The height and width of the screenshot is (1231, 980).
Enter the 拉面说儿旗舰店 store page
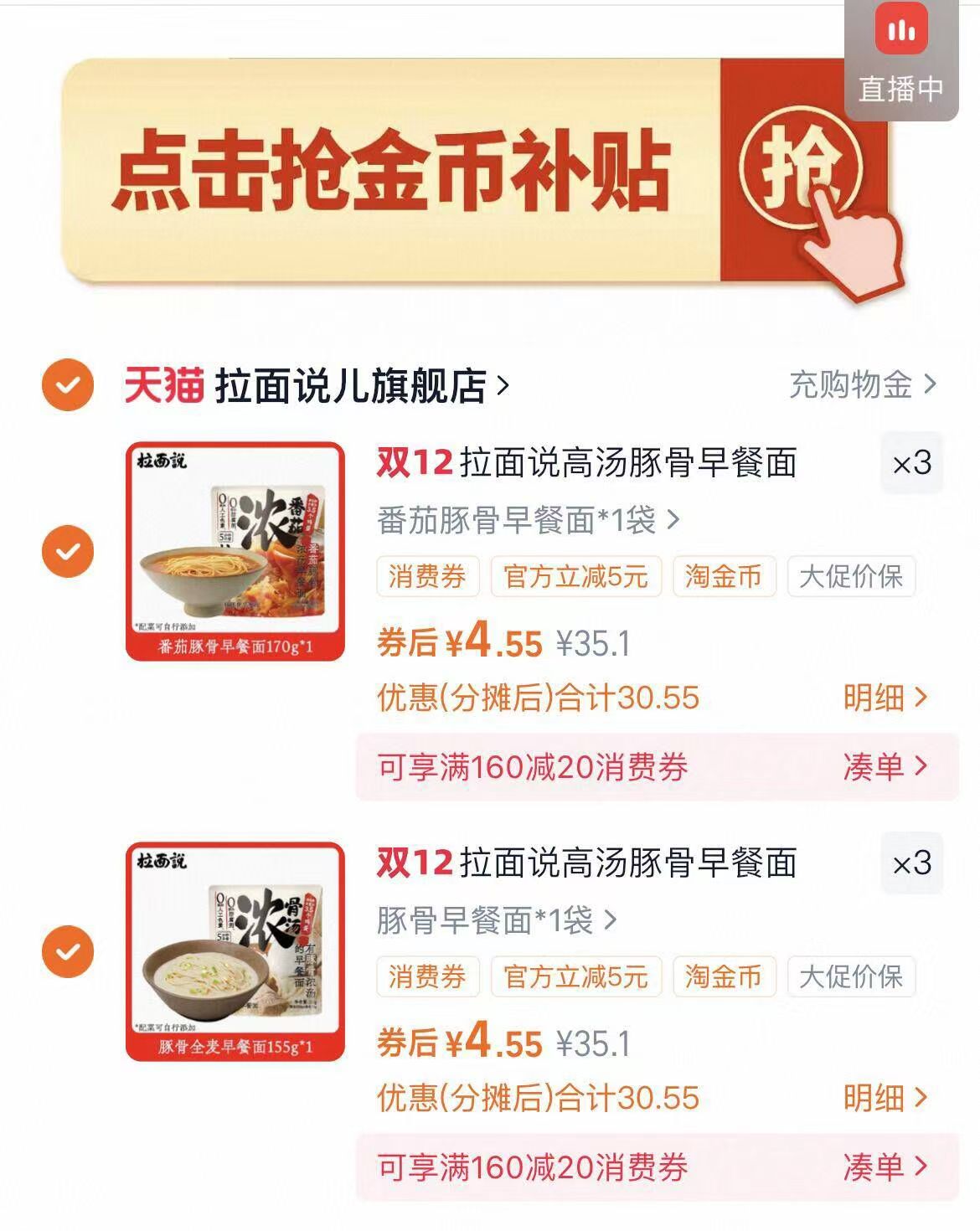352,384
